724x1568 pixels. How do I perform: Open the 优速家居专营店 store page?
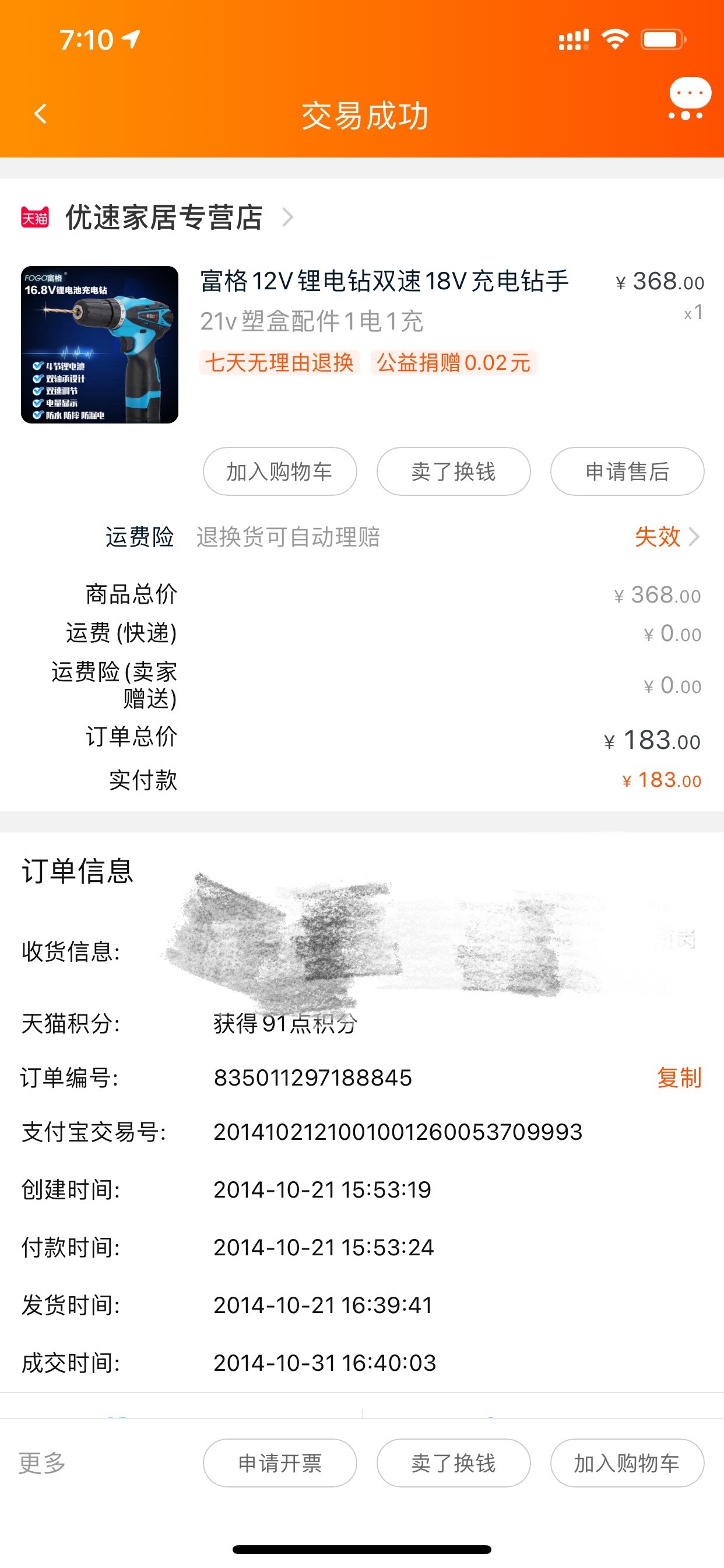tap(157, 218)
